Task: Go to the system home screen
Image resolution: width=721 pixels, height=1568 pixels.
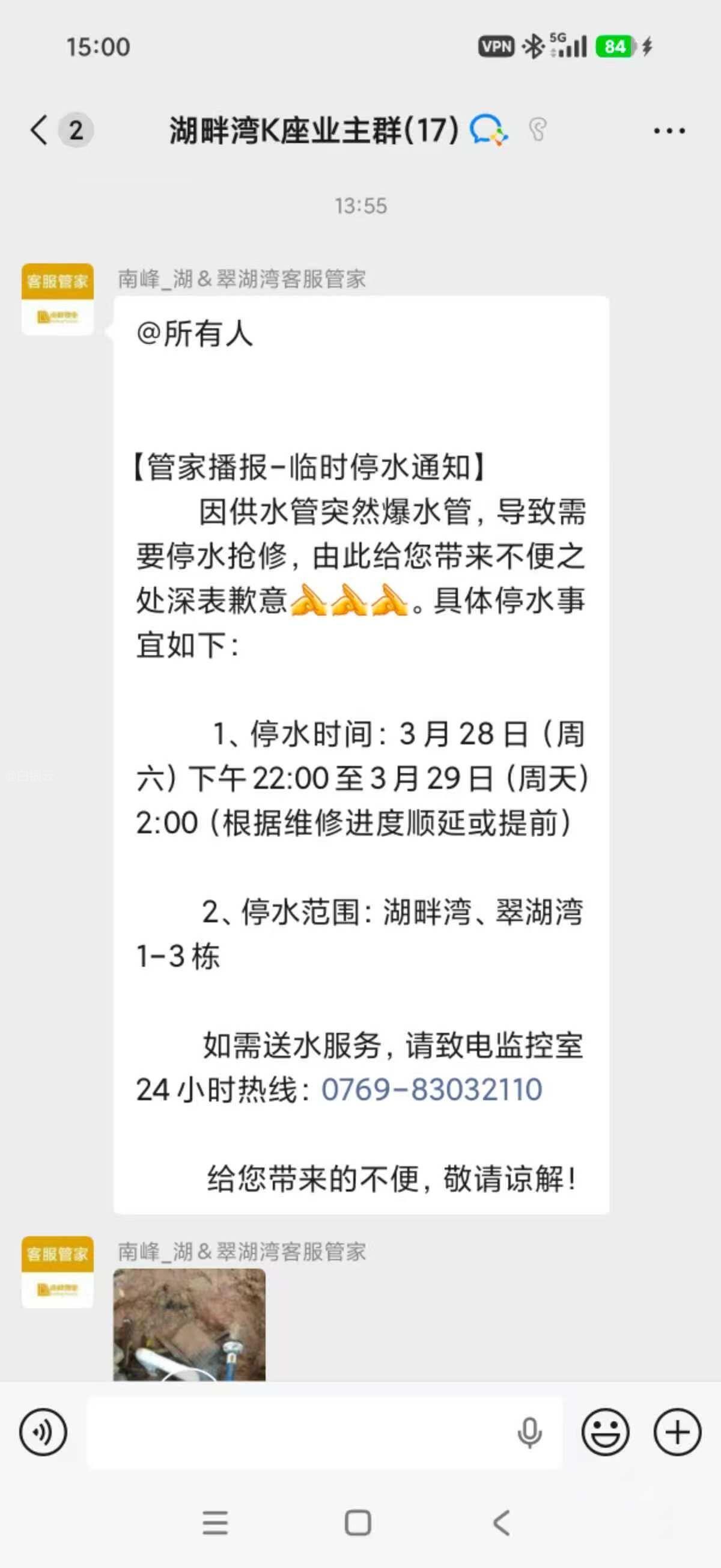Action: click(357, 1524)
